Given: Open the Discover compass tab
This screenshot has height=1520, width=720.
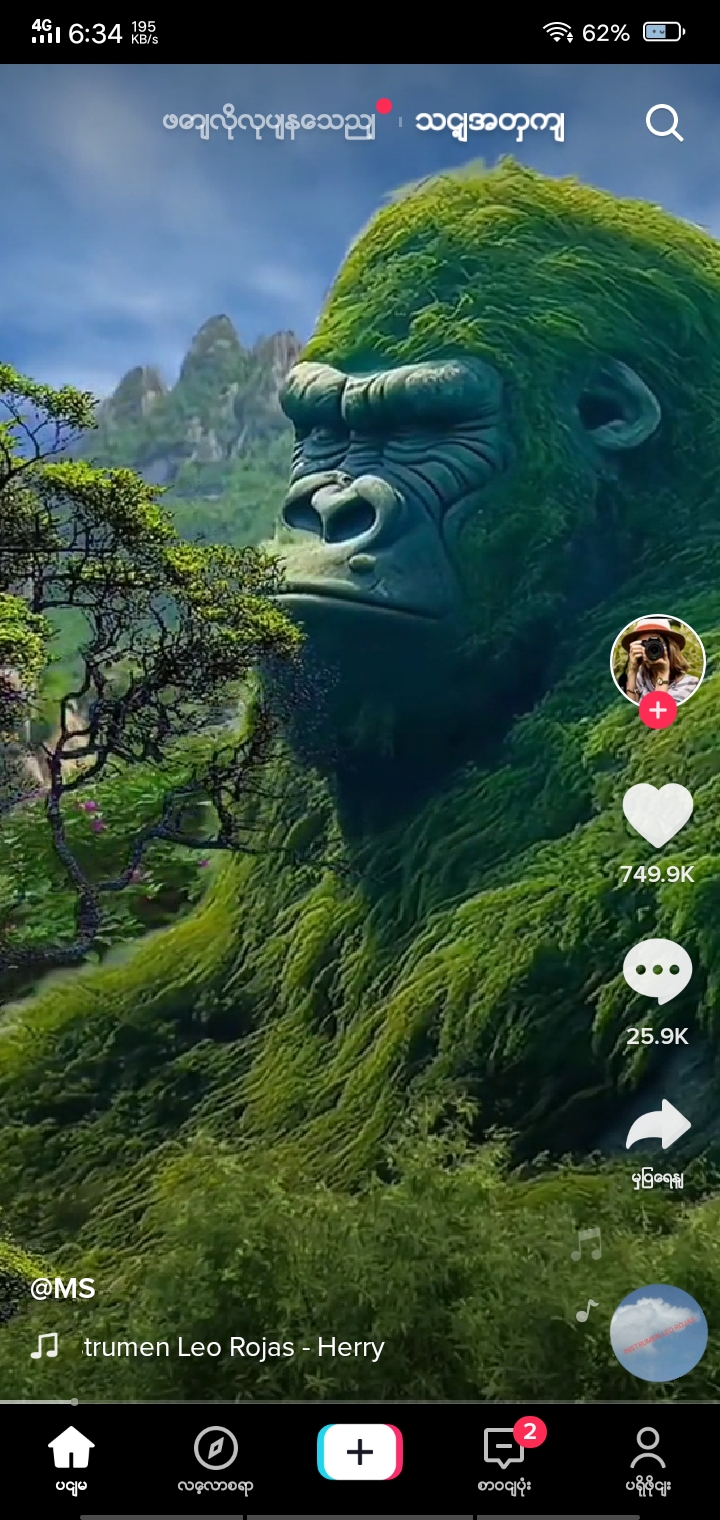Looking at the screenshot, I should 215,1458.
